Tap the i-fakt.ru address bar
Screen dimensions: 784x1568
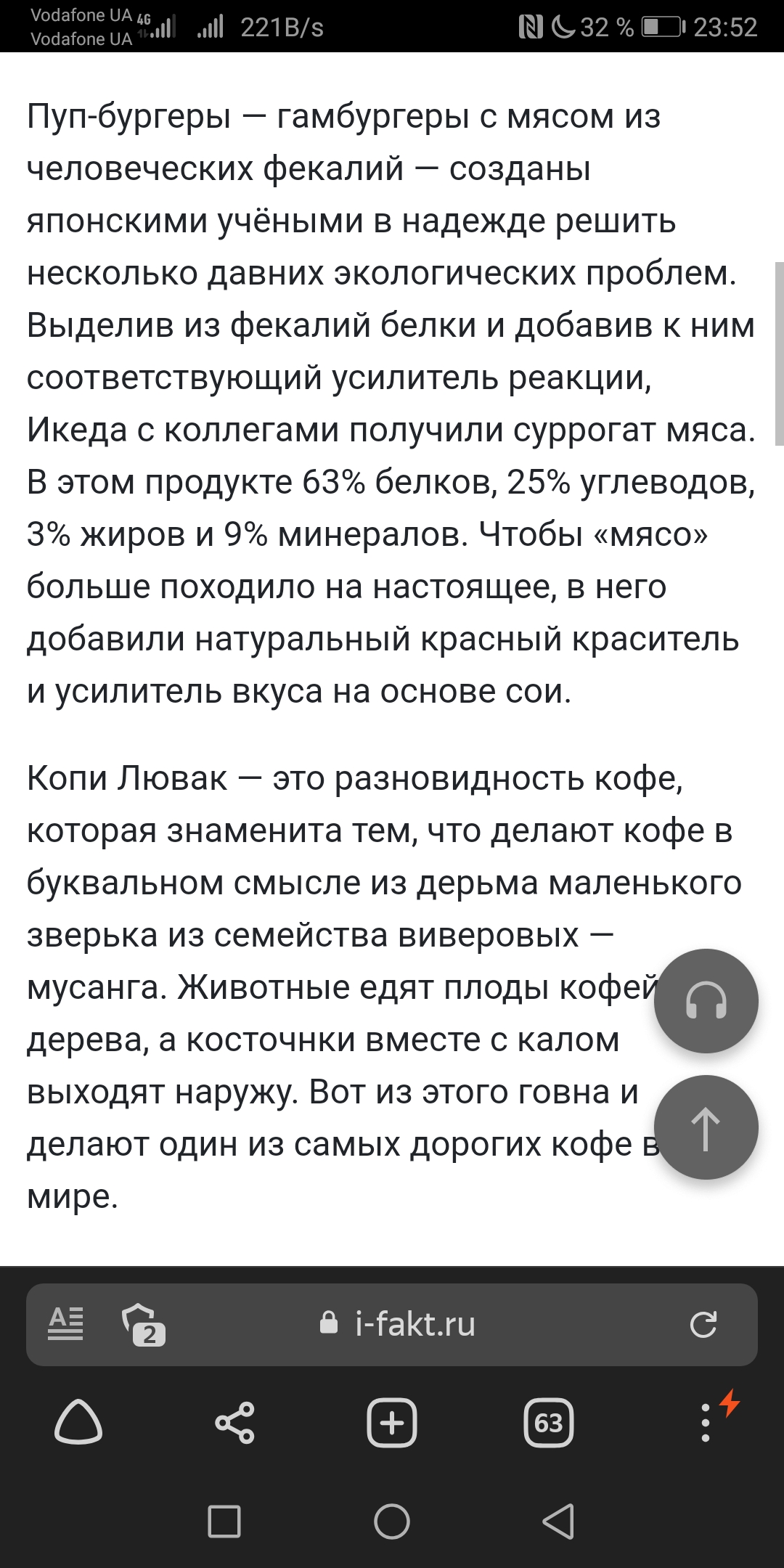coord(414,1324)
